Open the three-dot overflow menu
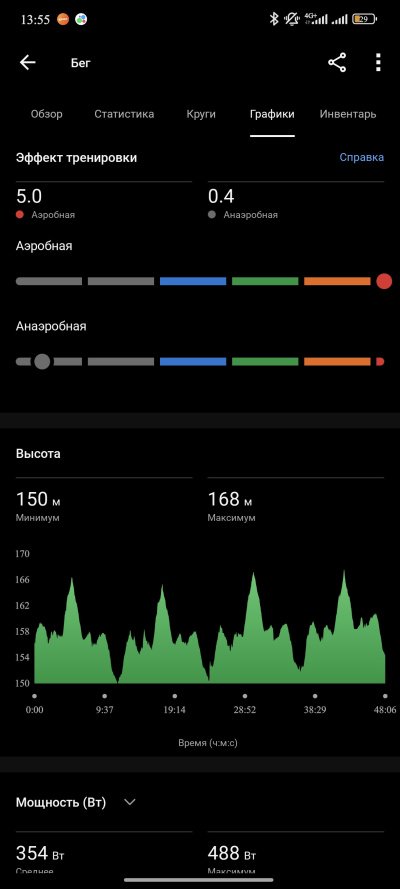Image resolution: width=400 pixels, height=889 pixels. pos(378,62)
